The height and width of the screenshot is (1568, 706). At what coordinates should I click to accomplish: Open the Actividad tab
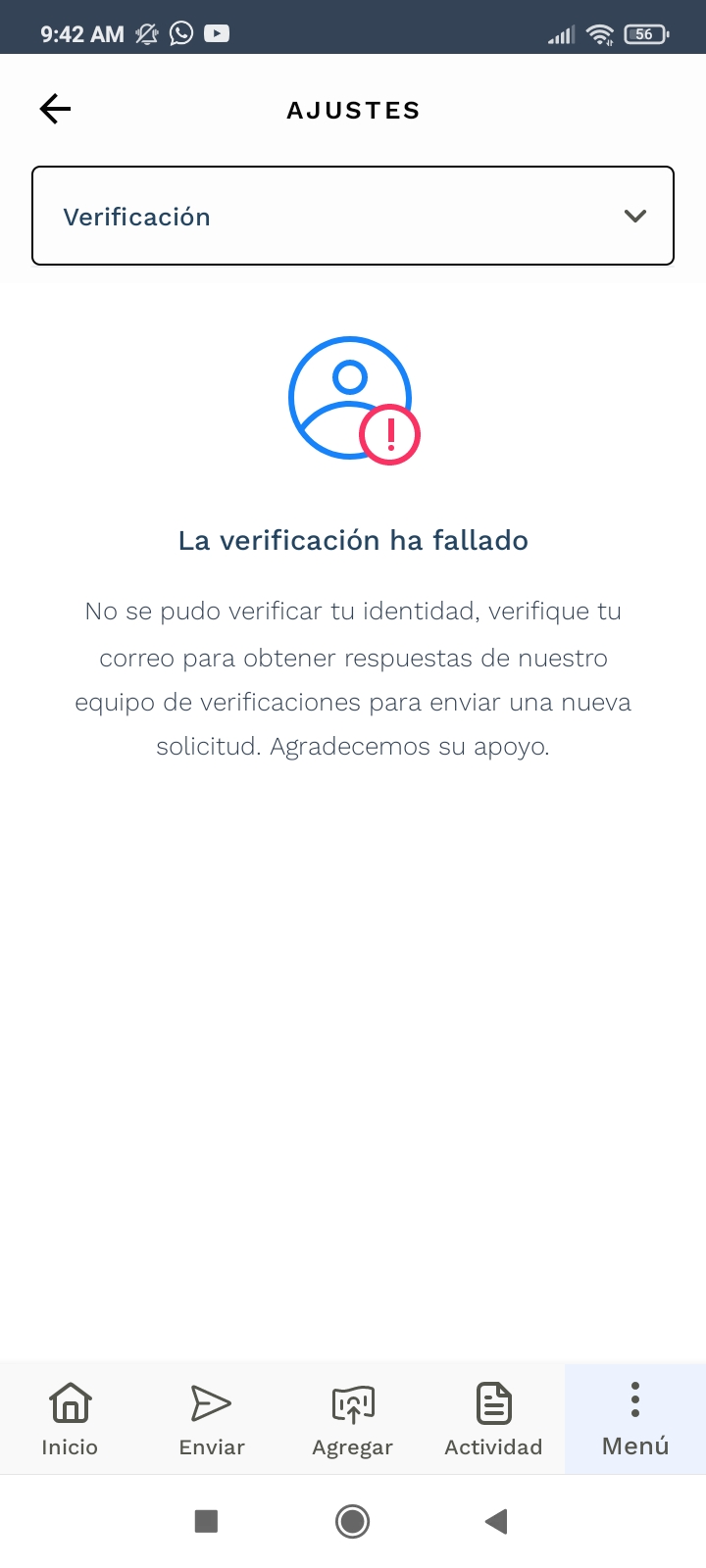click(493, 1418)
